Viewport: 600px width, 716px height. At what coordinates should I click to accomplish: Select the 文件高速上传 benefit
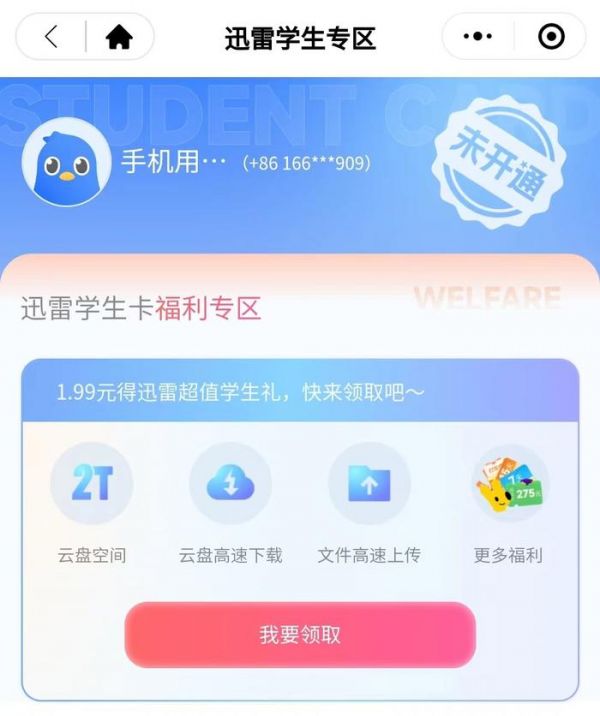click(x=369, y=484)
